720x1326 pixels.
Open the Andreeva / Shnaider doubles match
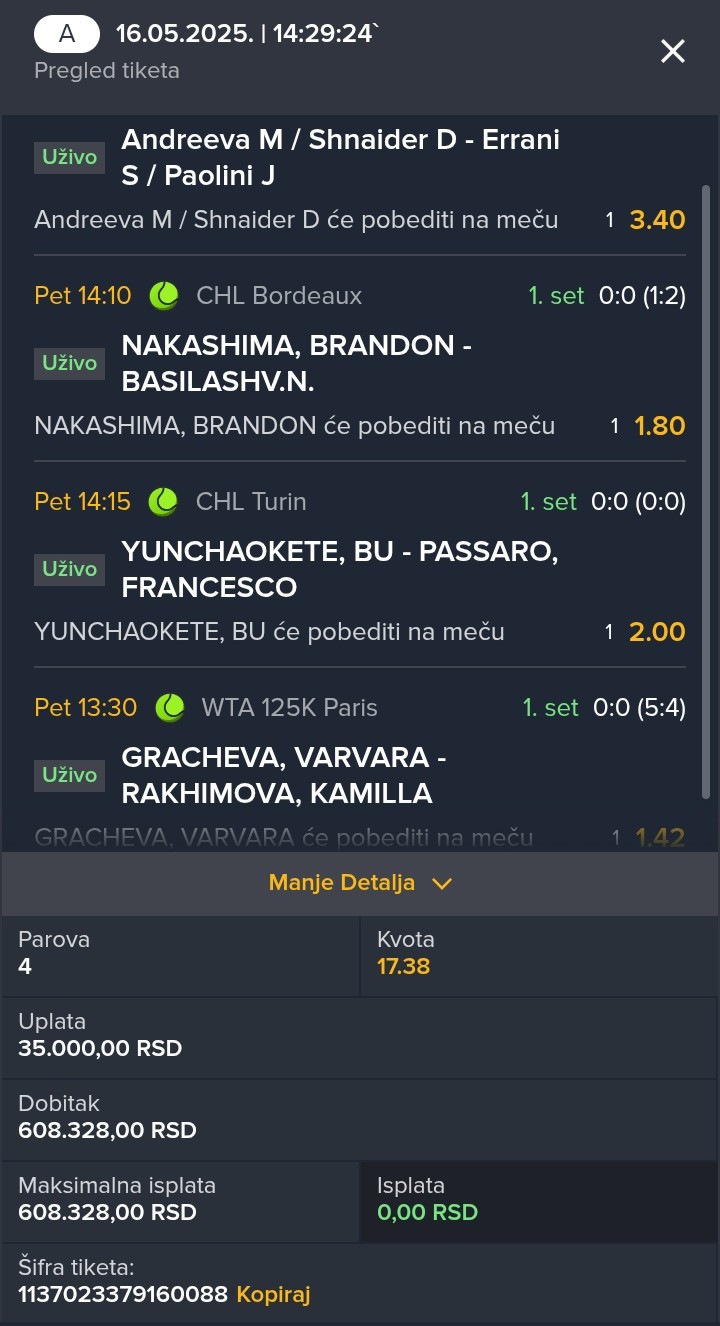340,158
